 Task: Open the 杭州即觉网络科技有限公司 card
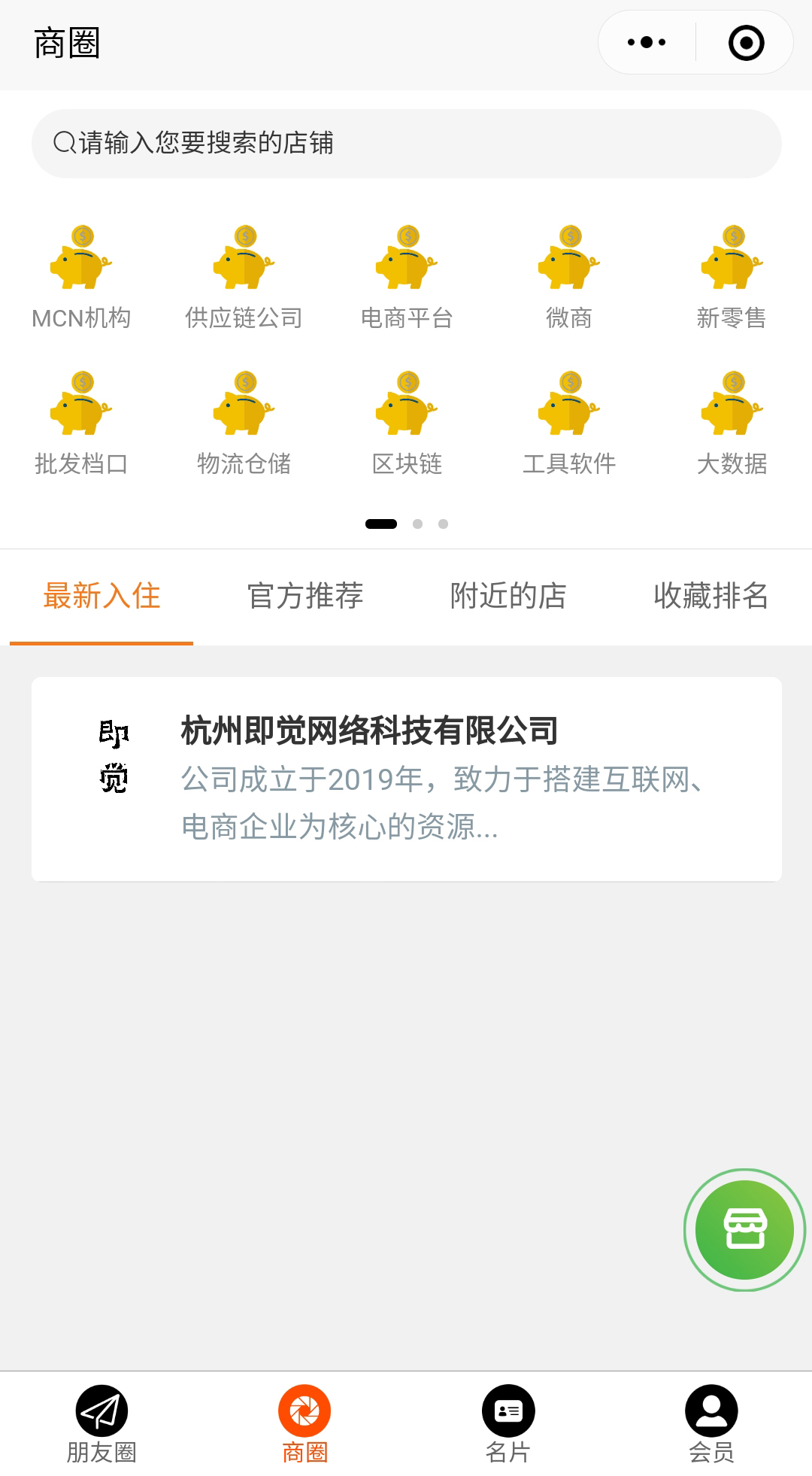pos(406,779)
